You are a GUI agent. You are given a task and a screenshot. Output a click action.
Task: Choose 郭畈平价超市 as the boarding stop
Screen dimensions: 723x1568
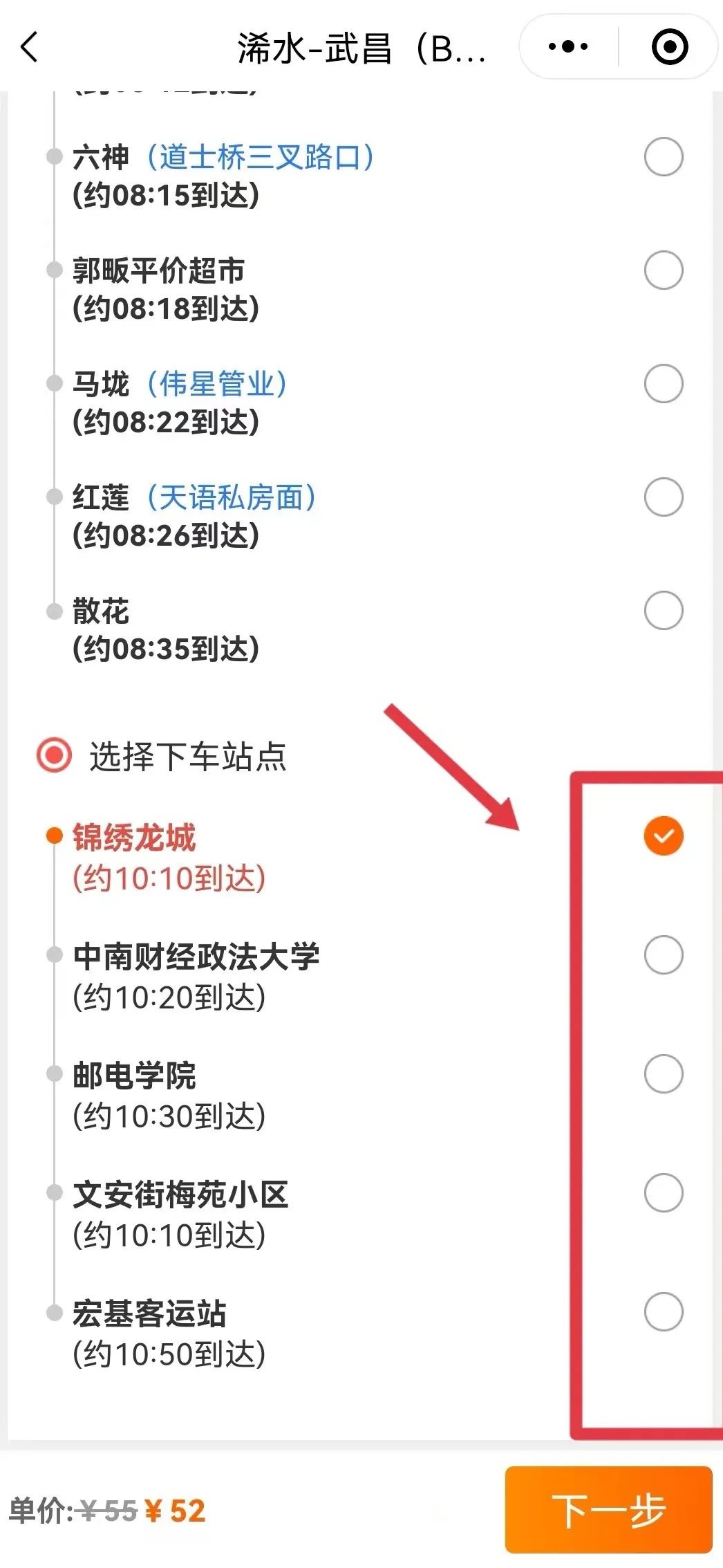point(663,270)
